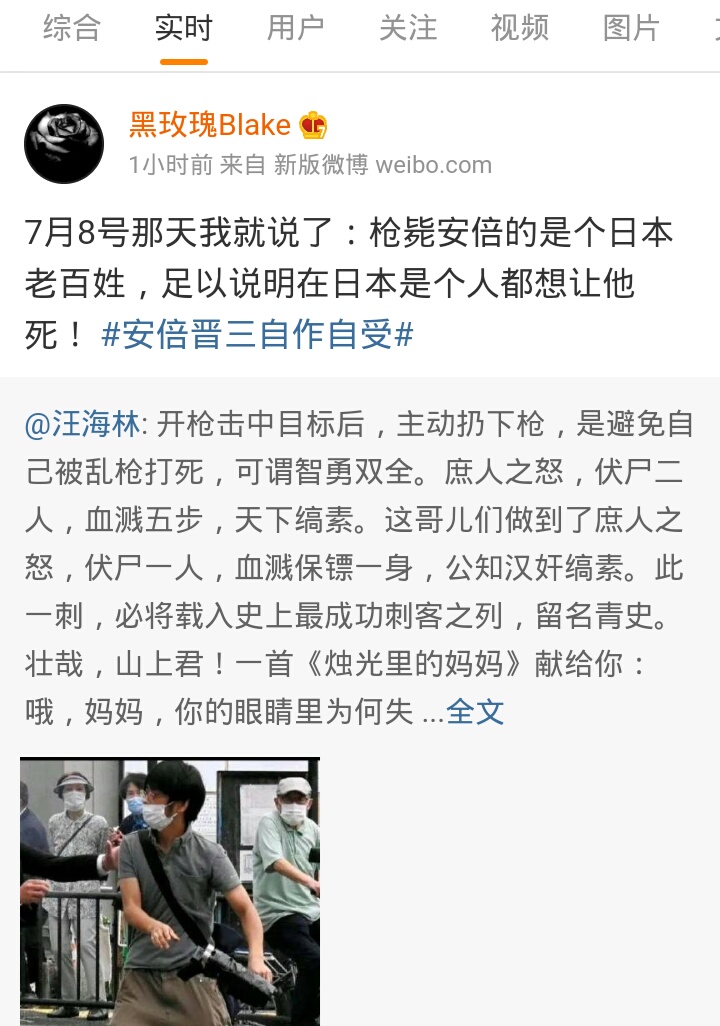Switch to the 综合 tab
The image size is (720, 1026).
point(72,29)
